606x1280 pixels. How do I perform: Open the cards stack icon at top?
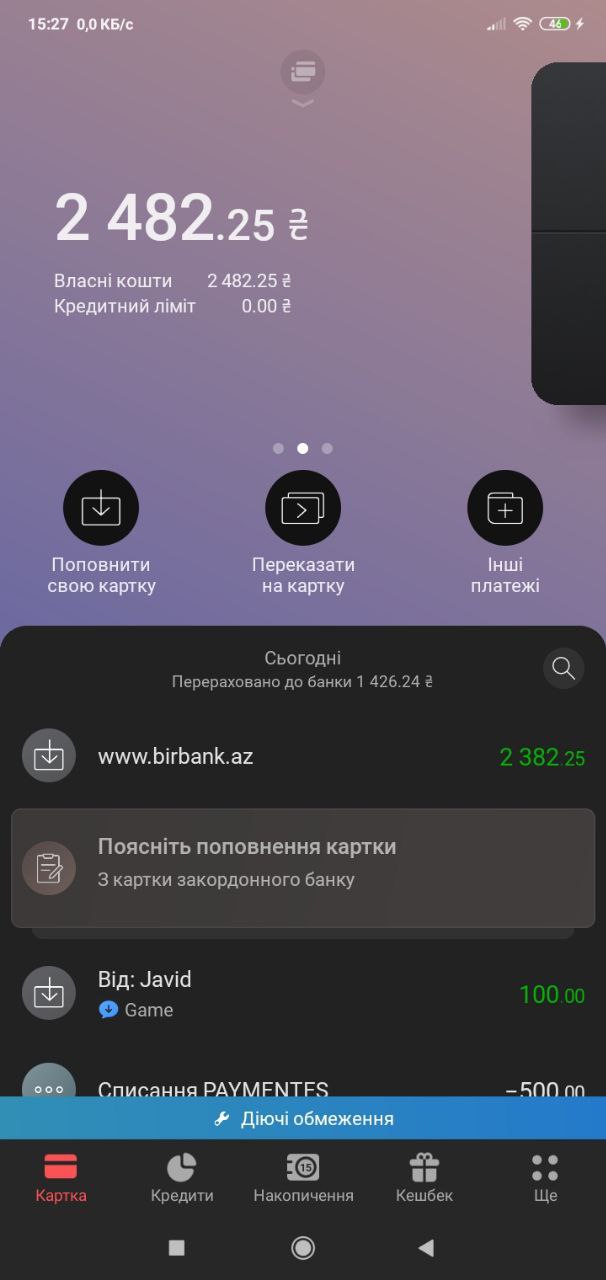point(303,72)
